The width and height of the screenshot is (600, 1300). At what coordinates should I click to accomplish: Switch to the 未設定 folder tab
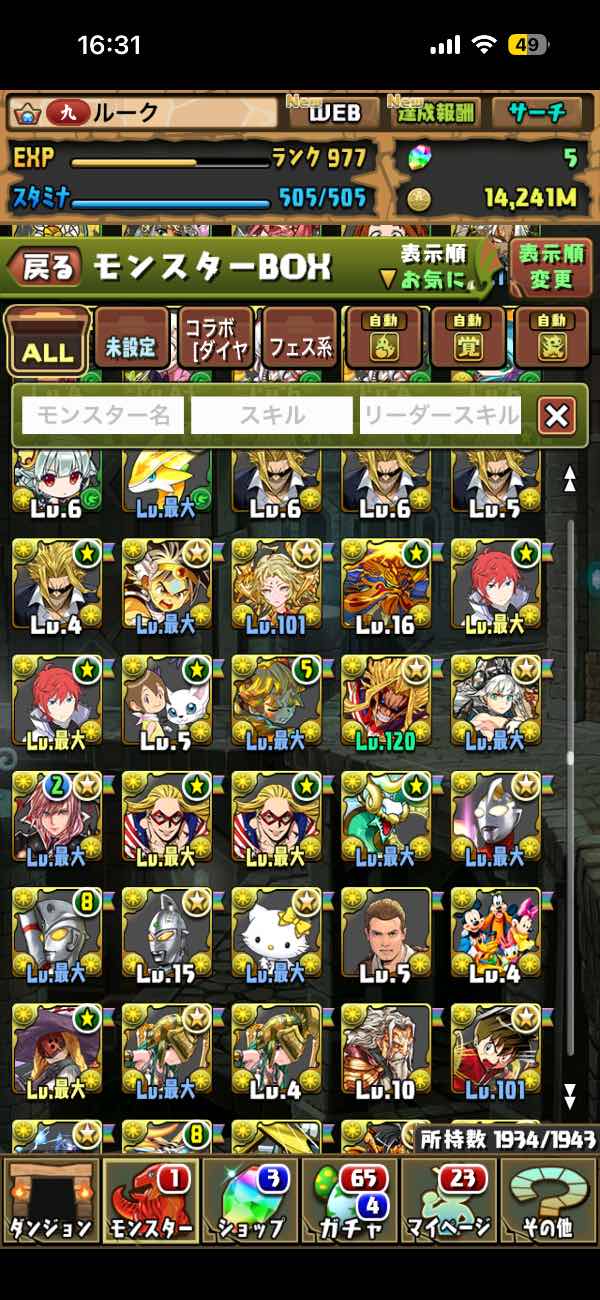pyautogui.click(x=132, y=342)
